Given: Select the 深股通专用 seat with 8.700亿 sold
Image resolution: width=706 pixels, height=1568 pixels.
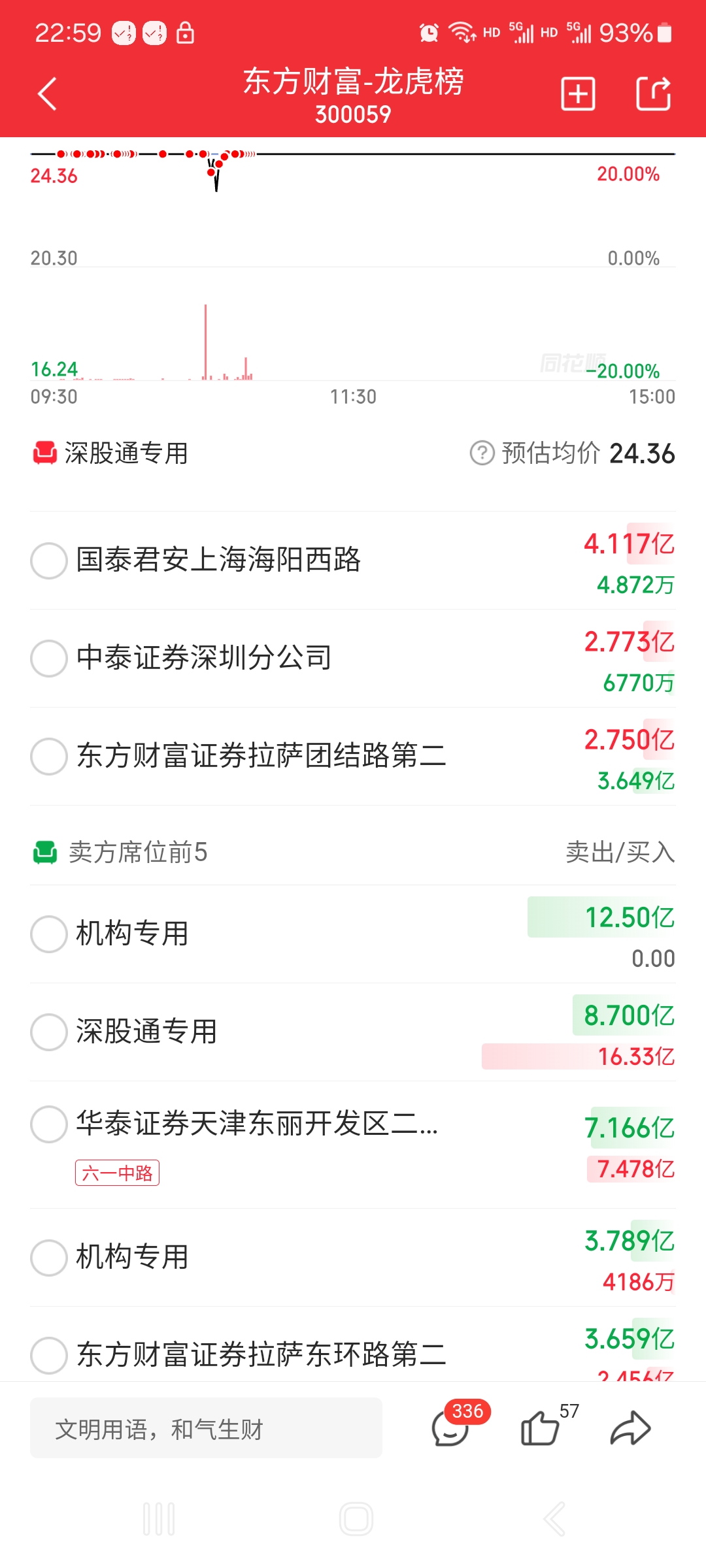Looking at the screenshot, I should coord(49,1032).
